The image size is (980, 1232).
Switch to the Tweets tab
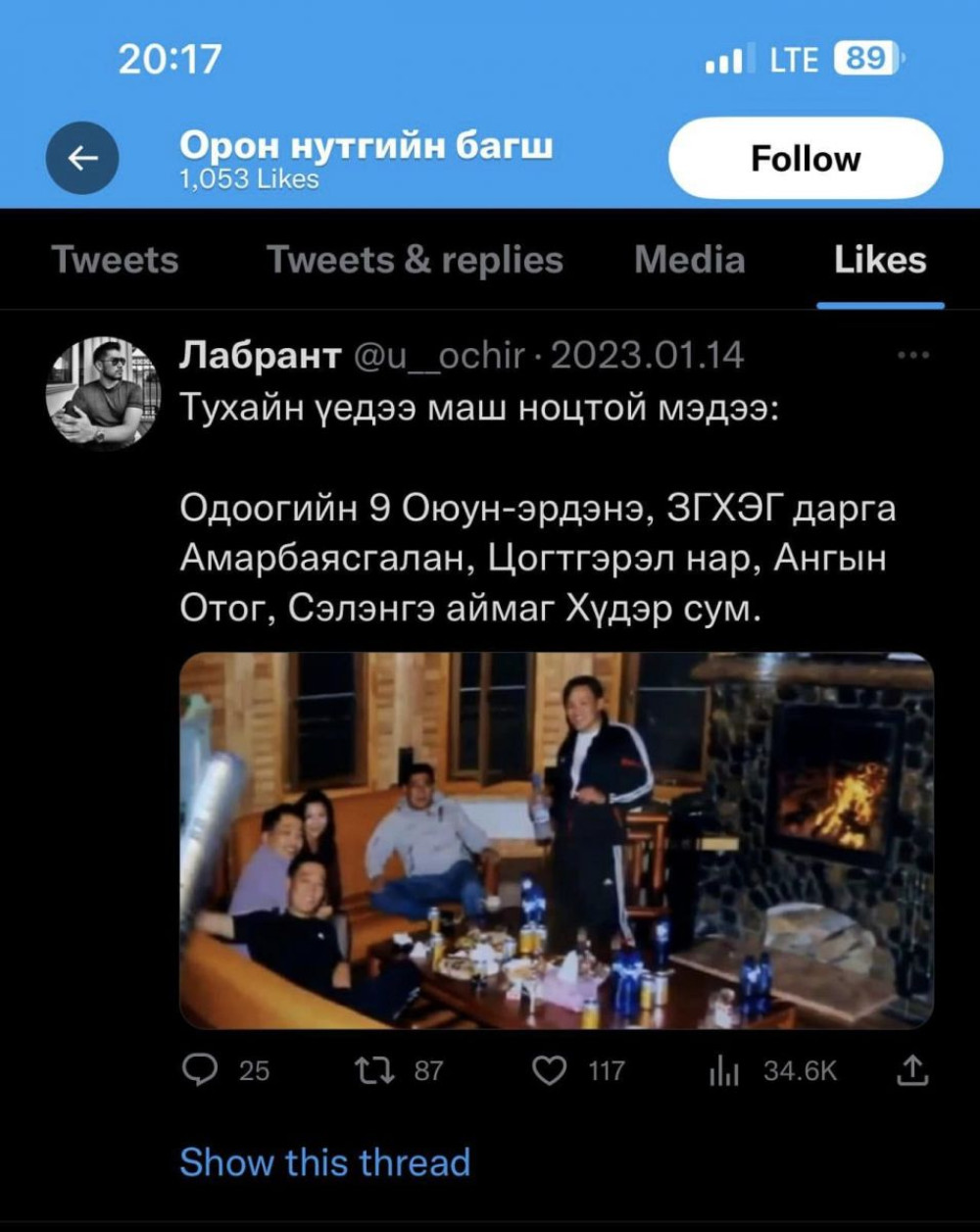(115, 261)
